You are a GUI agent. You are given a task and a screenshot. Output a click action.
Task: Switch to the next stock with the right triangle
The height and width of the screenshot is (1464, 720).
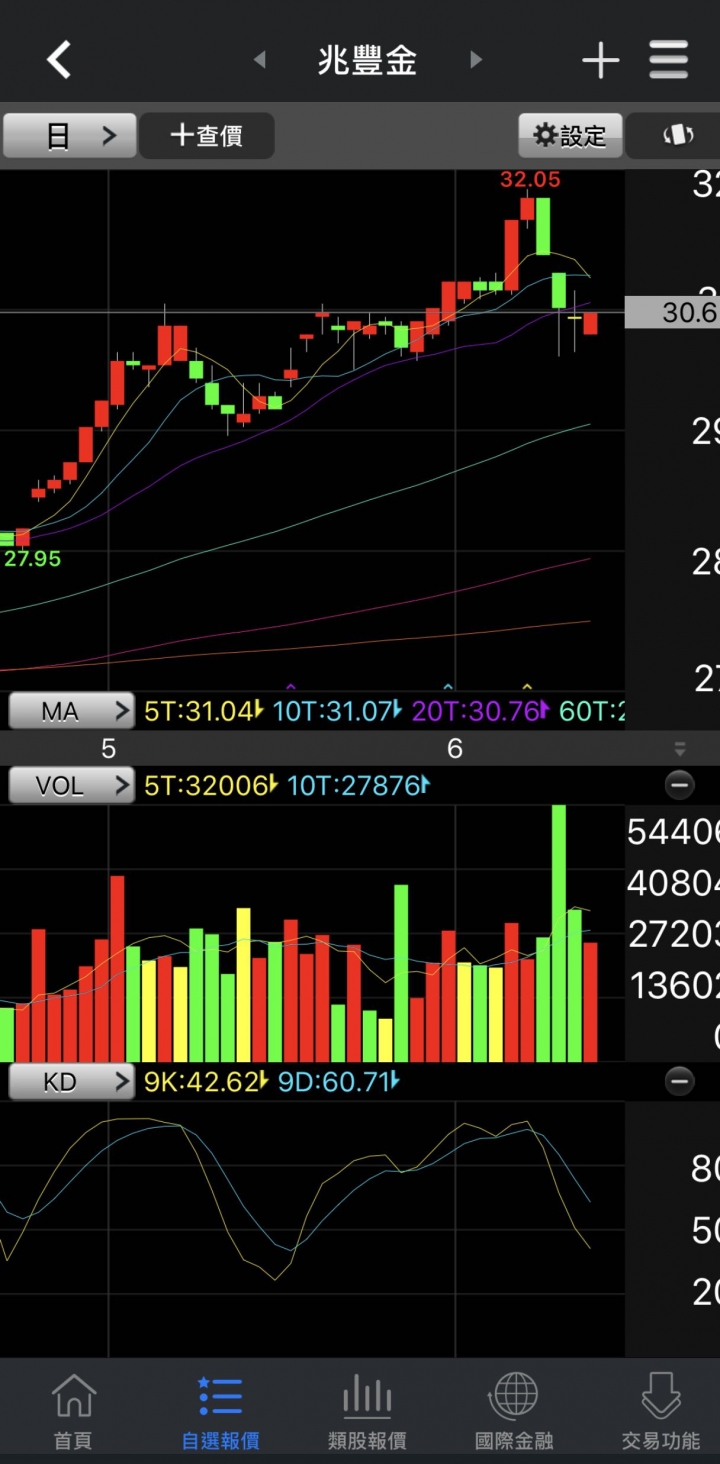click(x=476, y=60)
